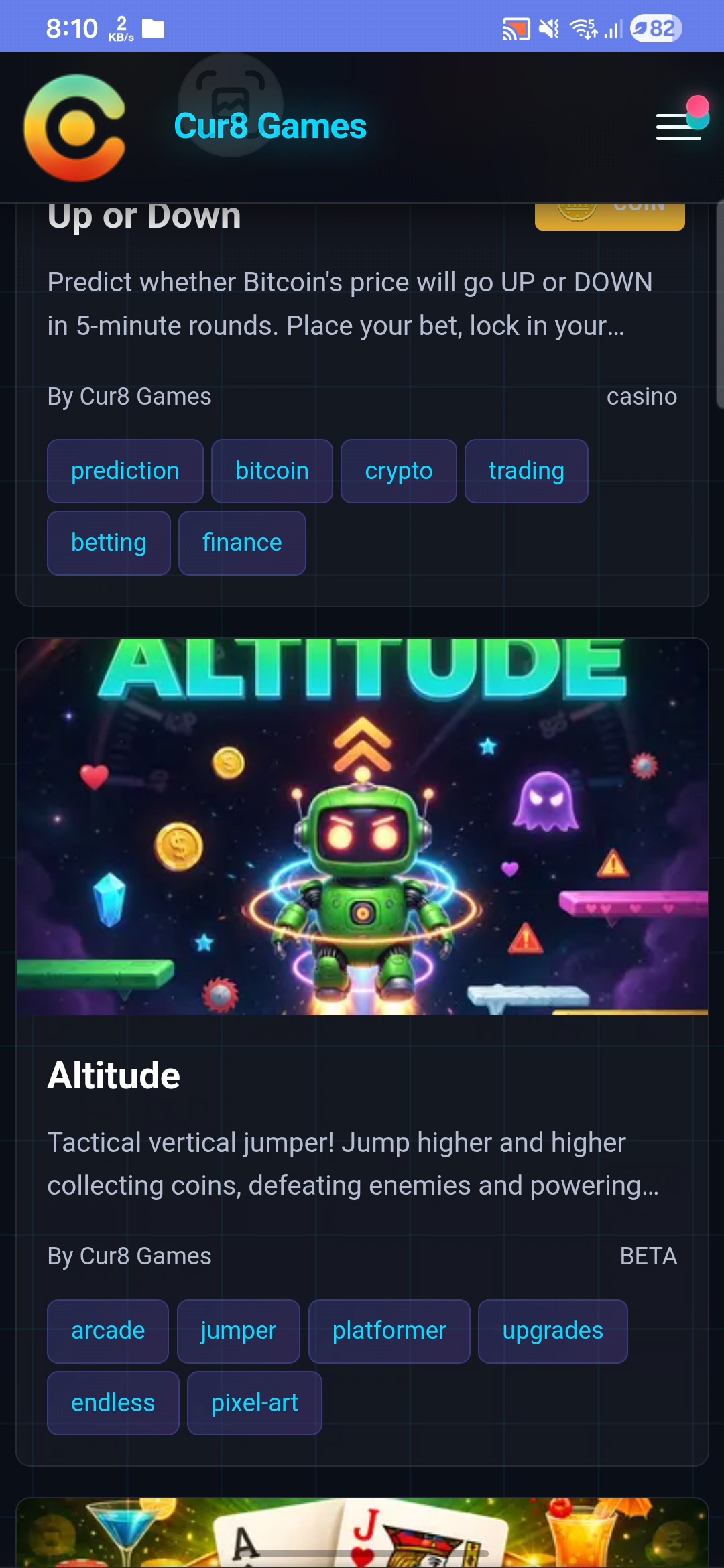This screenshot has width=724, height=1568.
Task: Open the Altitude game card
Action: coord(362,828)
